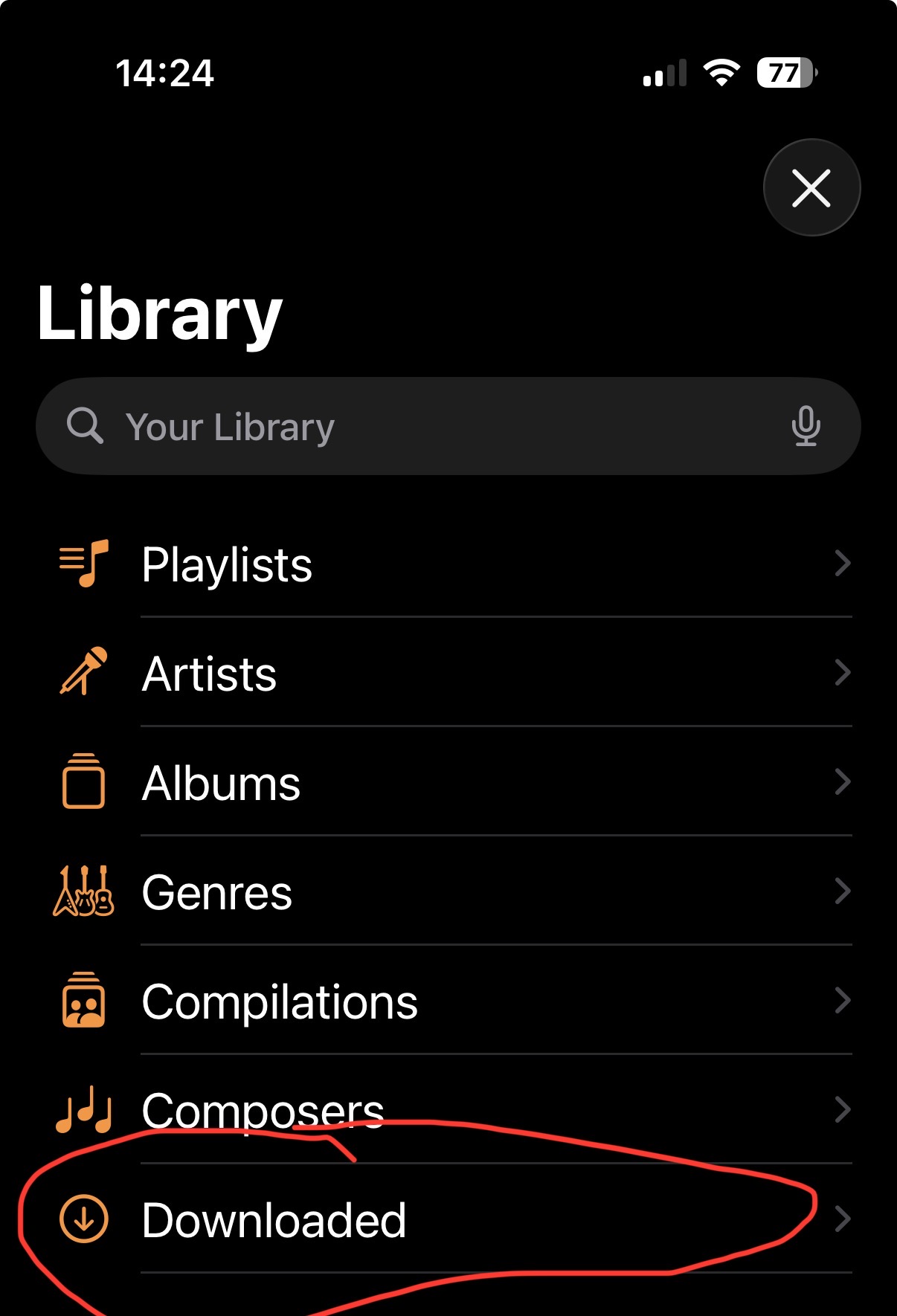Start voice search with the microphone
The image size is (897, 1316).
(x=806, y=427)
